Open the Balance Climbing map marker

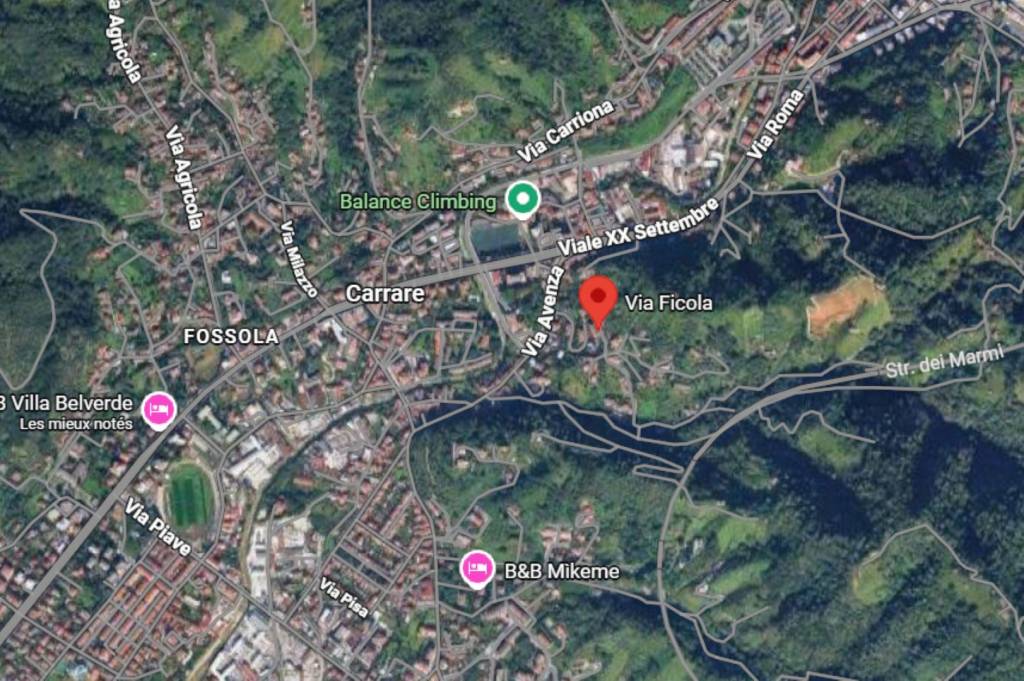point(521,200)
